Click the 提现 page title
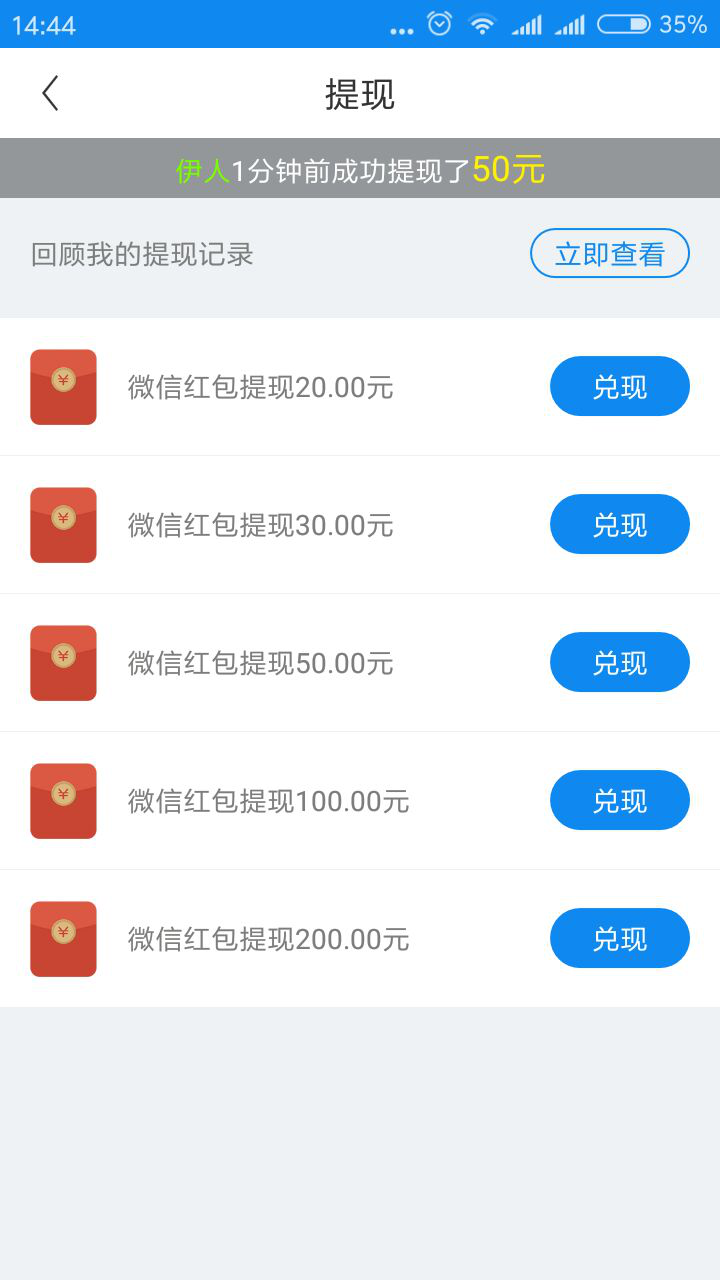720x1280 pixels. [x=360, y=93]
